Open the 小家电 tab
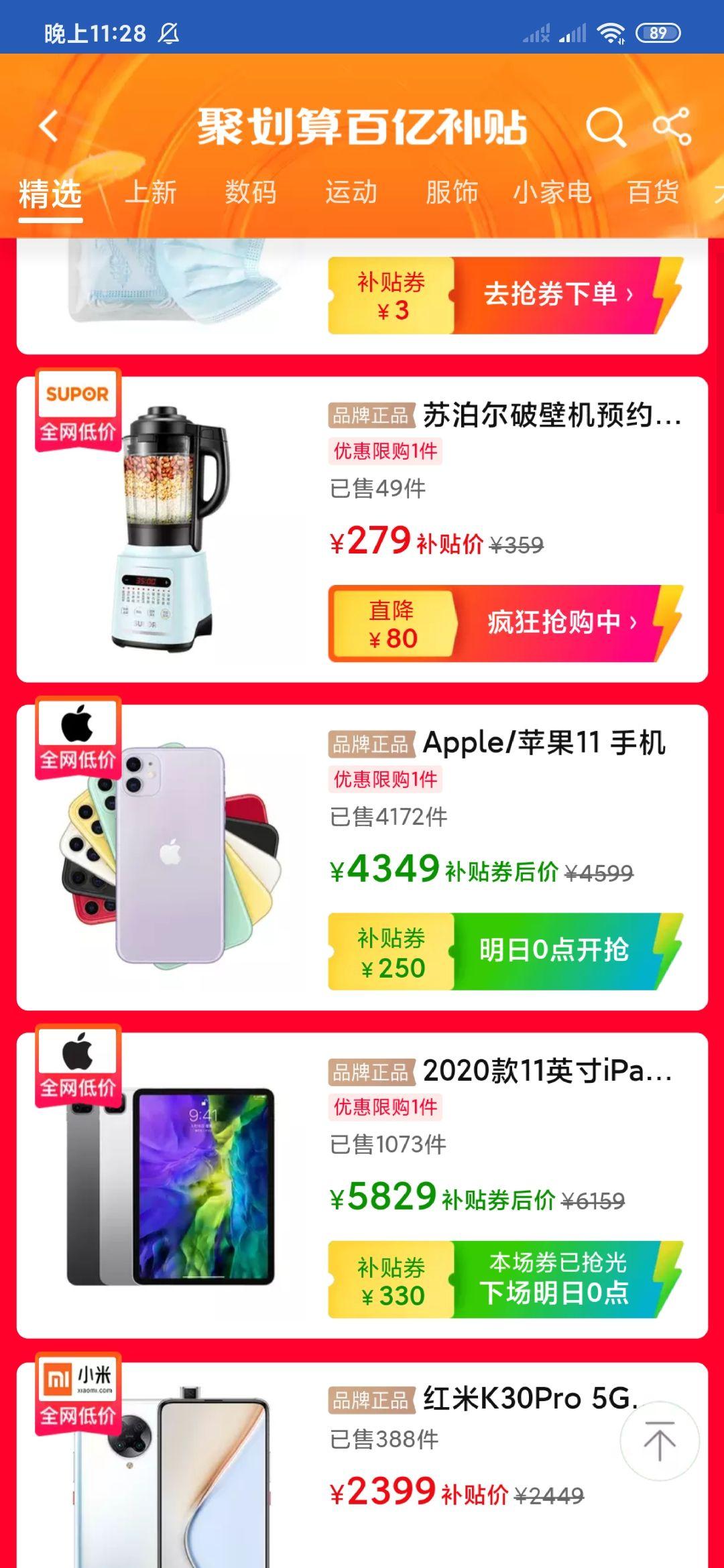 point(552,193)
